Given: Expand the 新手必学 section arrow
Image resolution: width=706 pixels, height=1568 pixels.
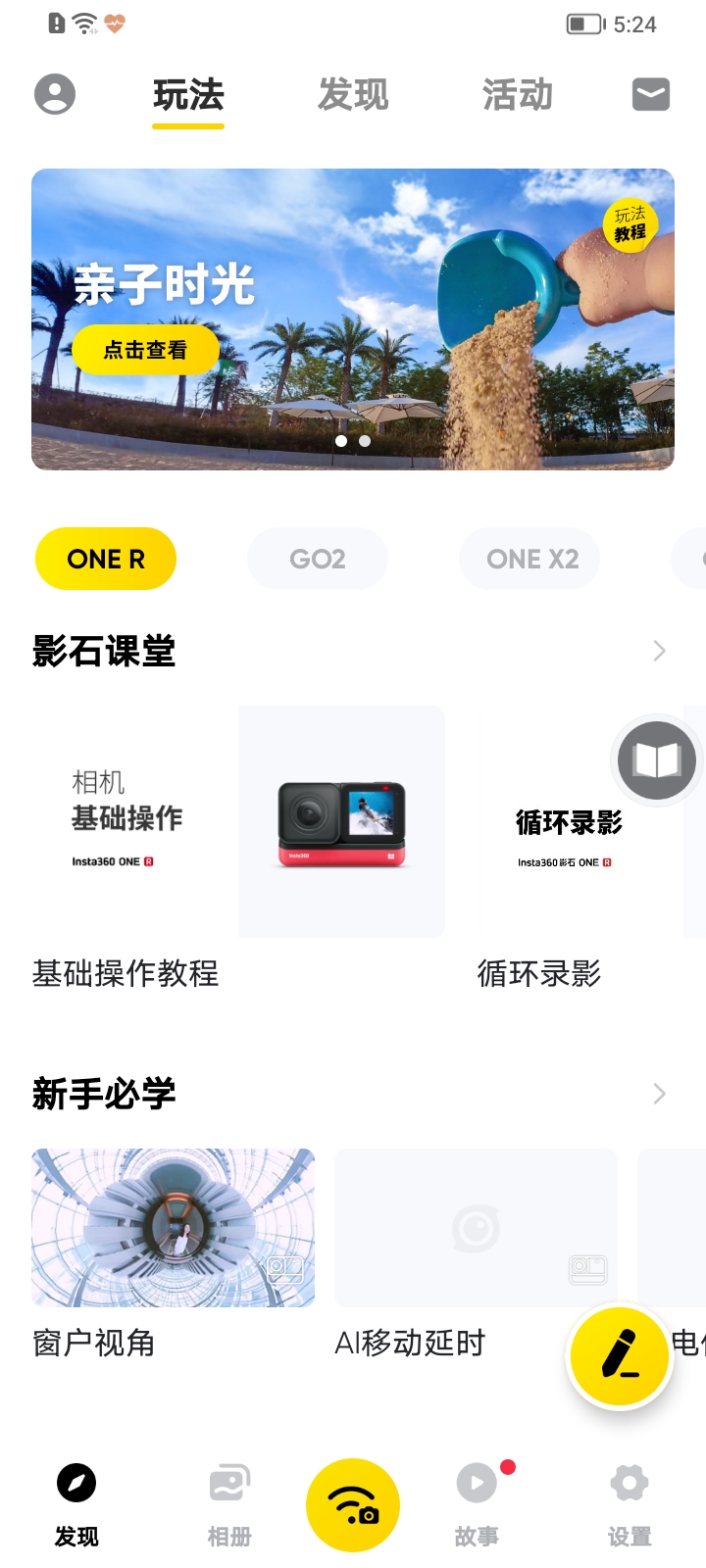Looking at the screenshot, I should click(x=659, y=1094).
